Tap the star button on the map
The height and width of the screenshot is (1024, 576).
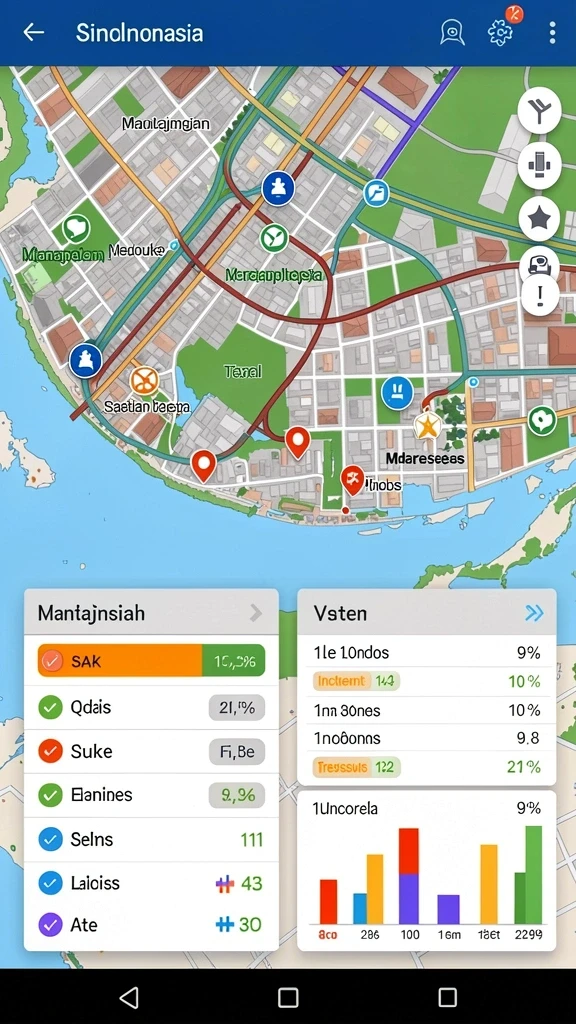(x=539, y=219)
